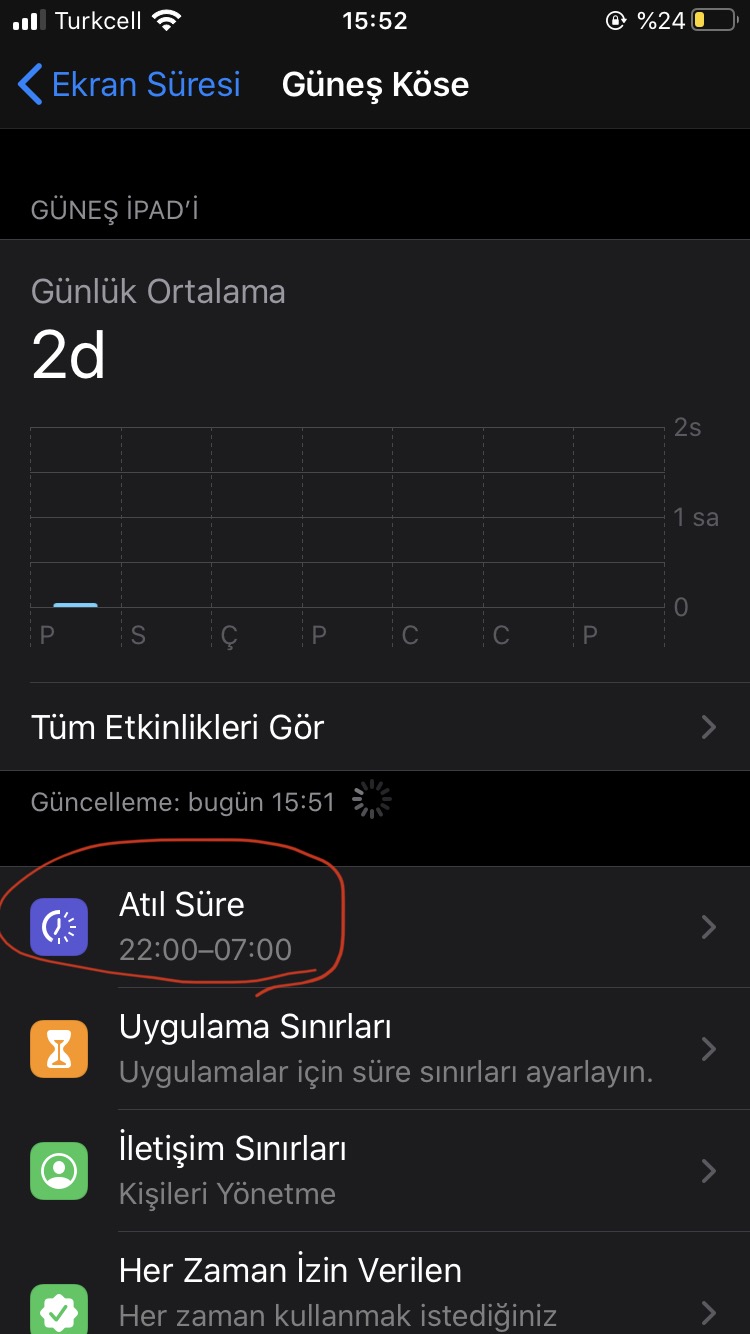Open the Atıl Süre settings

point(375,927)
